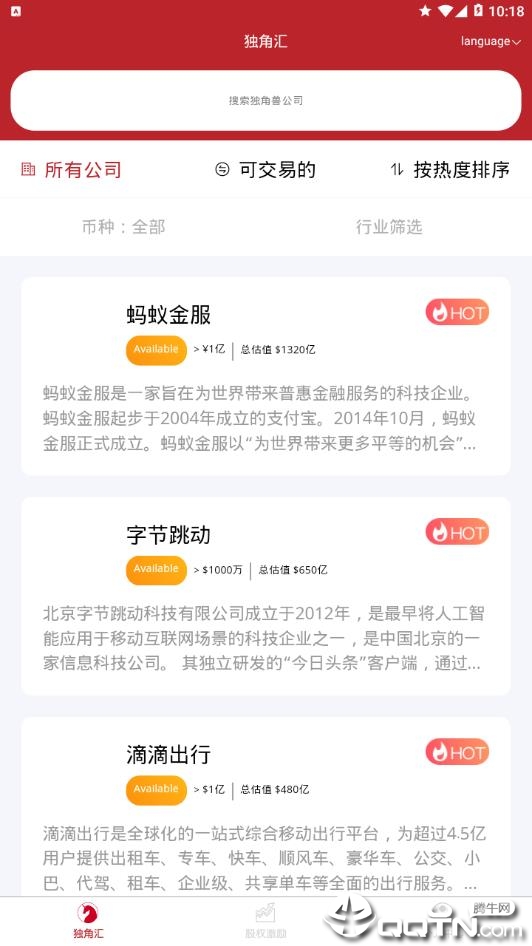The height and width of the screenshot is (946, 532).
Task: Open the 蚂蚁金服 company card
Action: pyautogui.click(x=266, y=376)
